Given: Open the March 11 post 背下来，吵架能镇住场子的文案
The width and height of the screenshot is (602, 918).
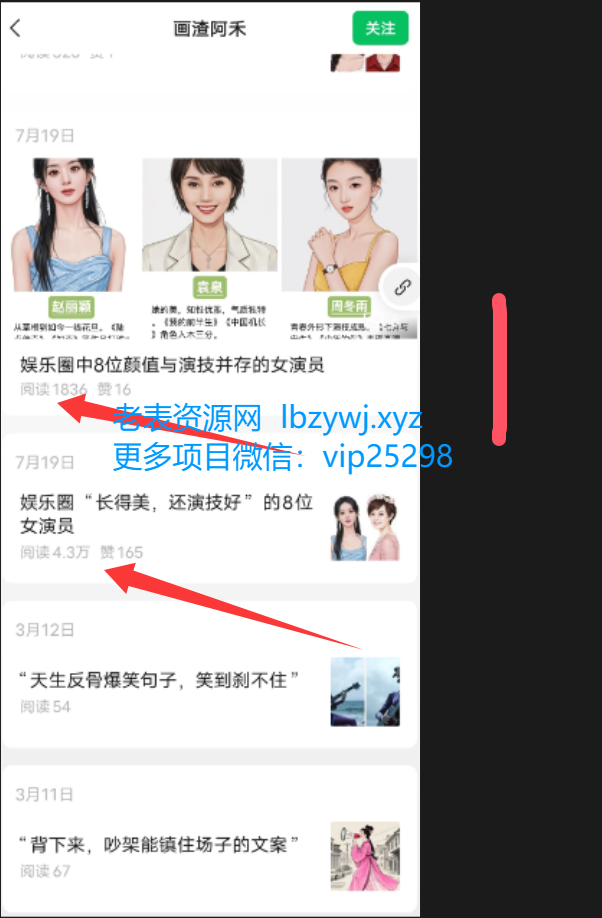Looking at the screenshot, I should tap(160, 845).
